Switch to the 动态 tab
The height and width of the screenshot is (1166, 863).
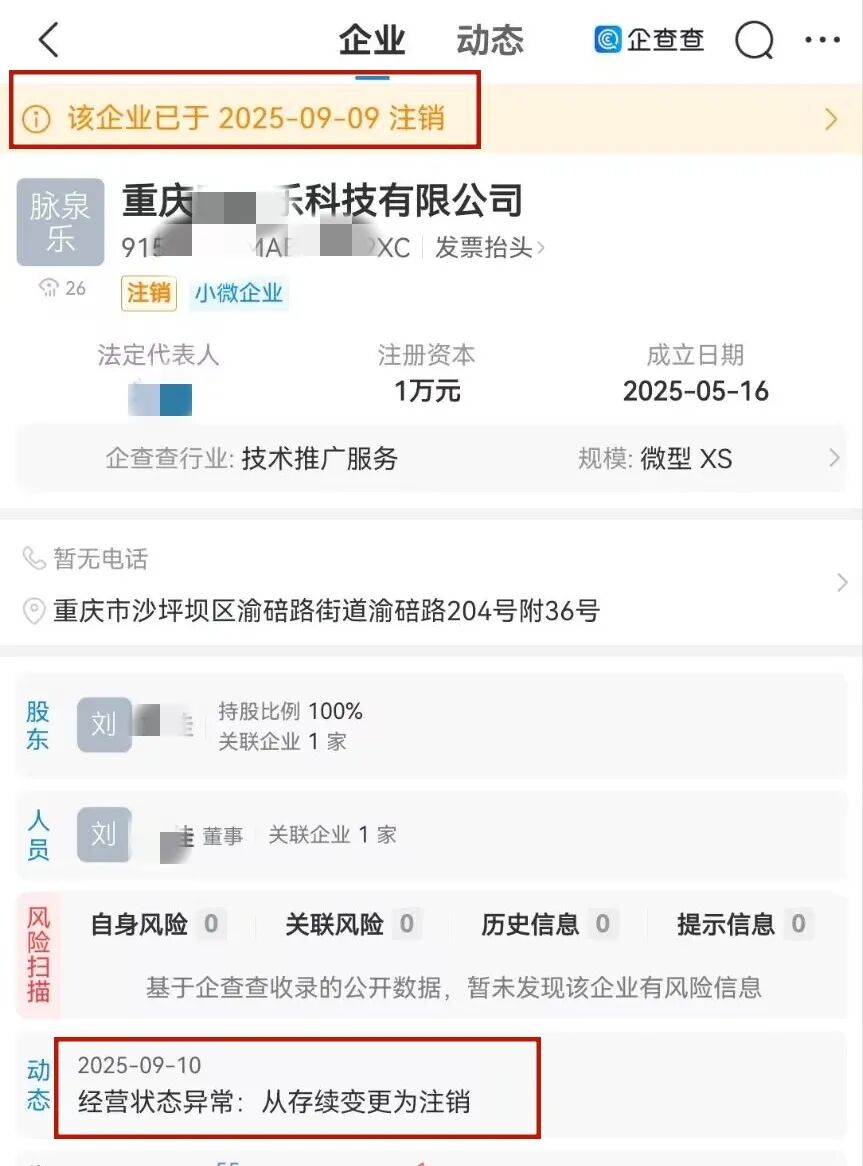tap(490, 41)
